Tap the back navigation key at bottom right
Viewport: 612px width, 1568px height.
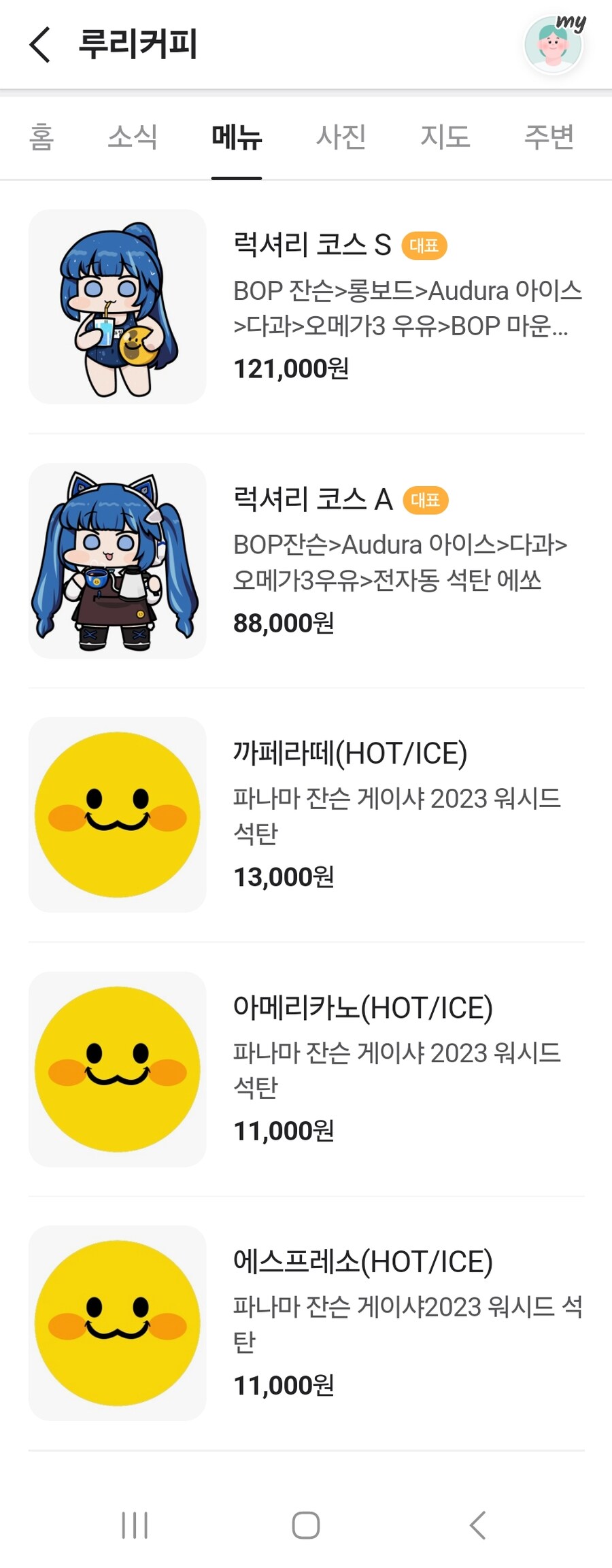(x=477, y=1524)
